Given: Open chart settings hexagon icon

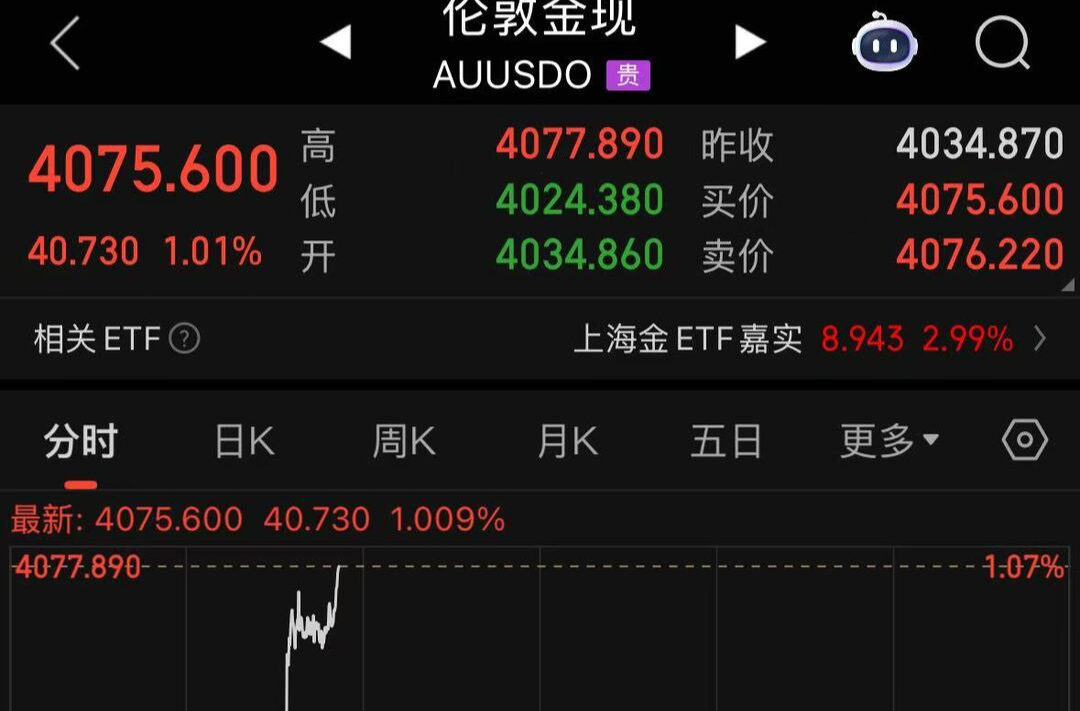Looking at the screenshot, I should point(1024,440).
